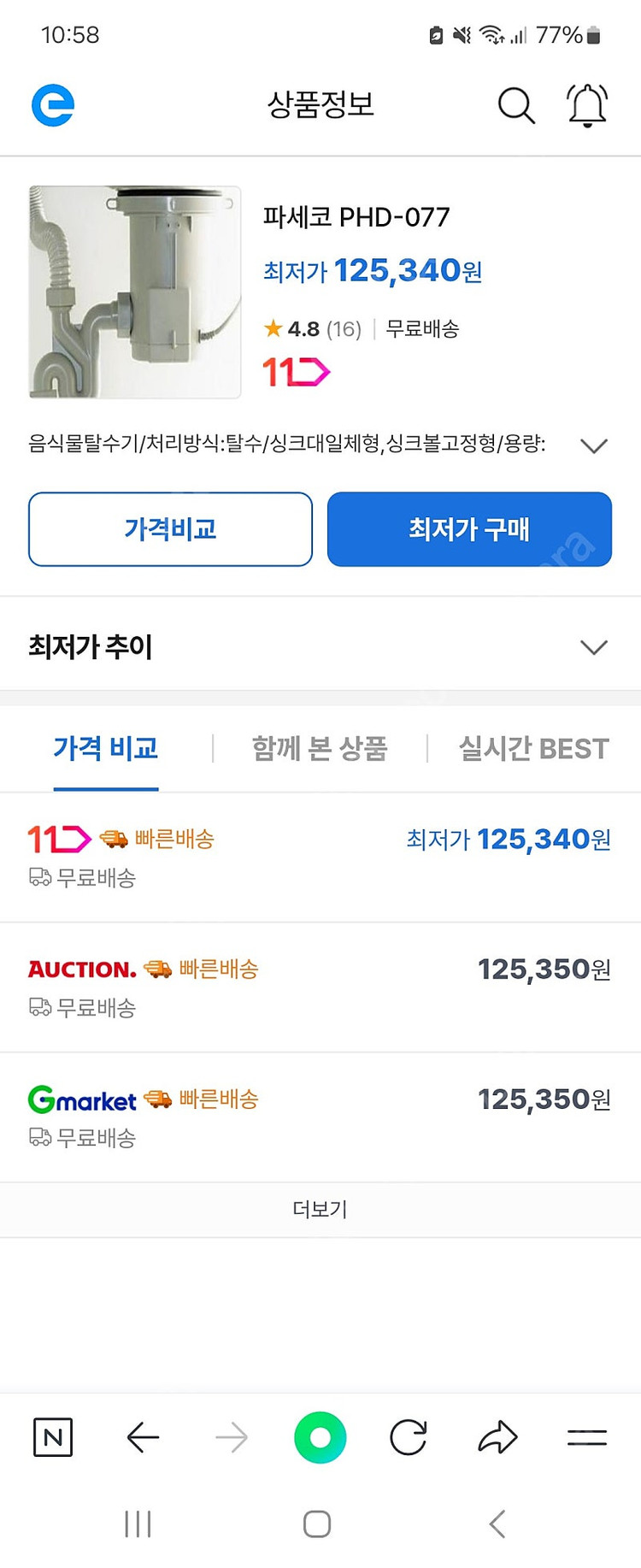
Task: Tap the Enuri logo in the header
Action: pyautogui.click(x=51, y=104)
